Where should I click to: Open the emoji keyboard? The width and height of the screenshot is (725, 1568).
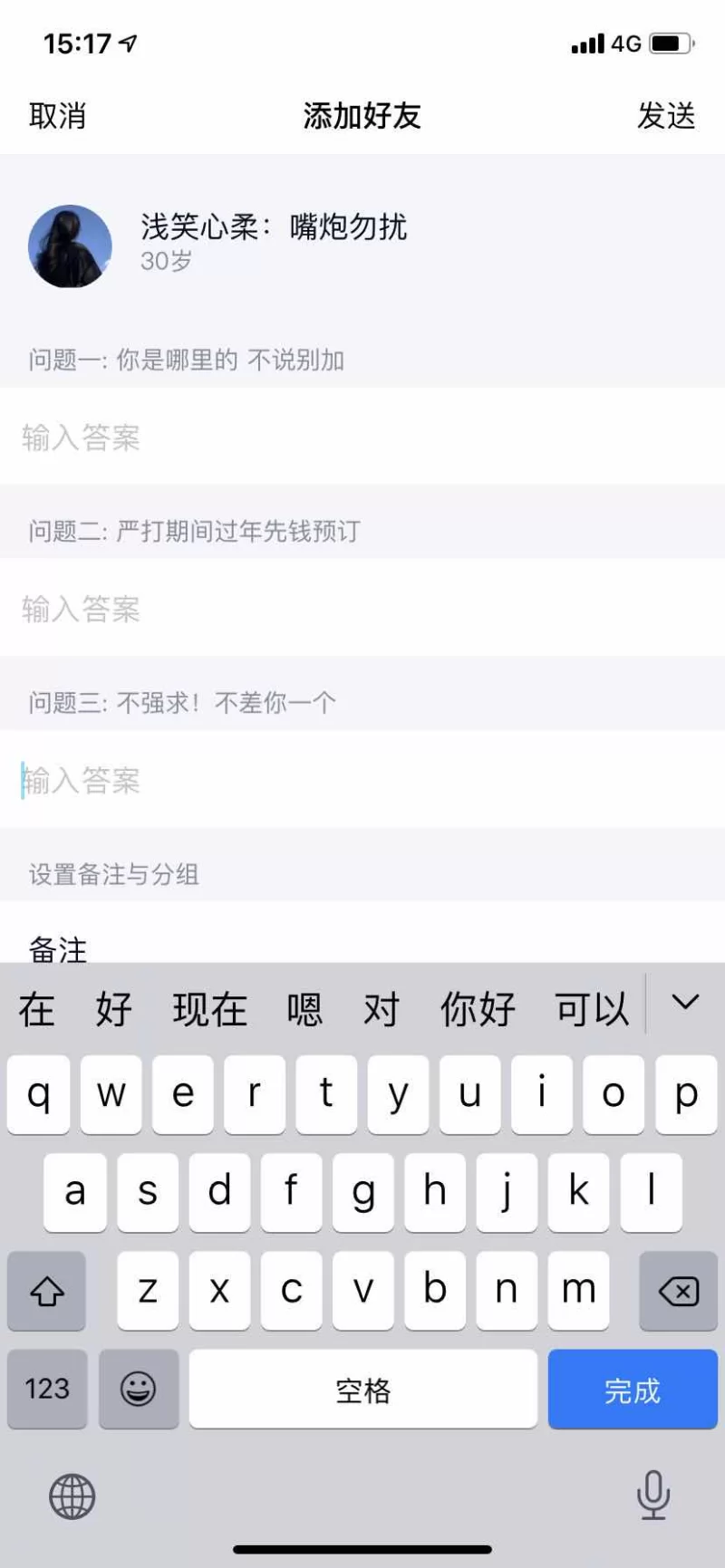point(139,1389)
